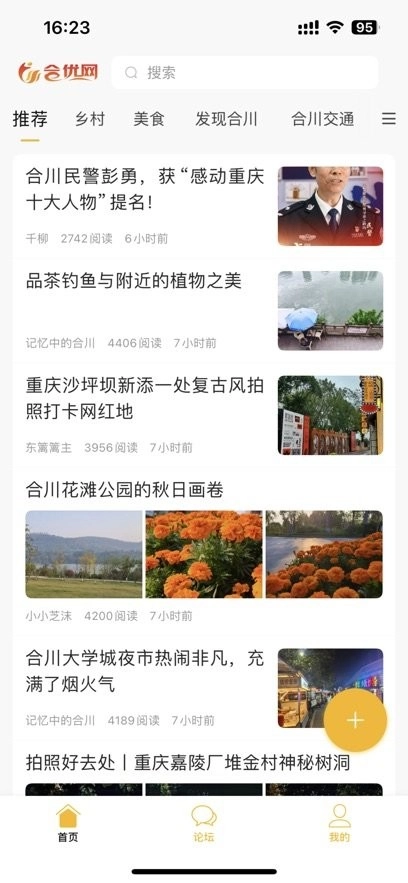Tap the 搜索 search box

(245, 73)
